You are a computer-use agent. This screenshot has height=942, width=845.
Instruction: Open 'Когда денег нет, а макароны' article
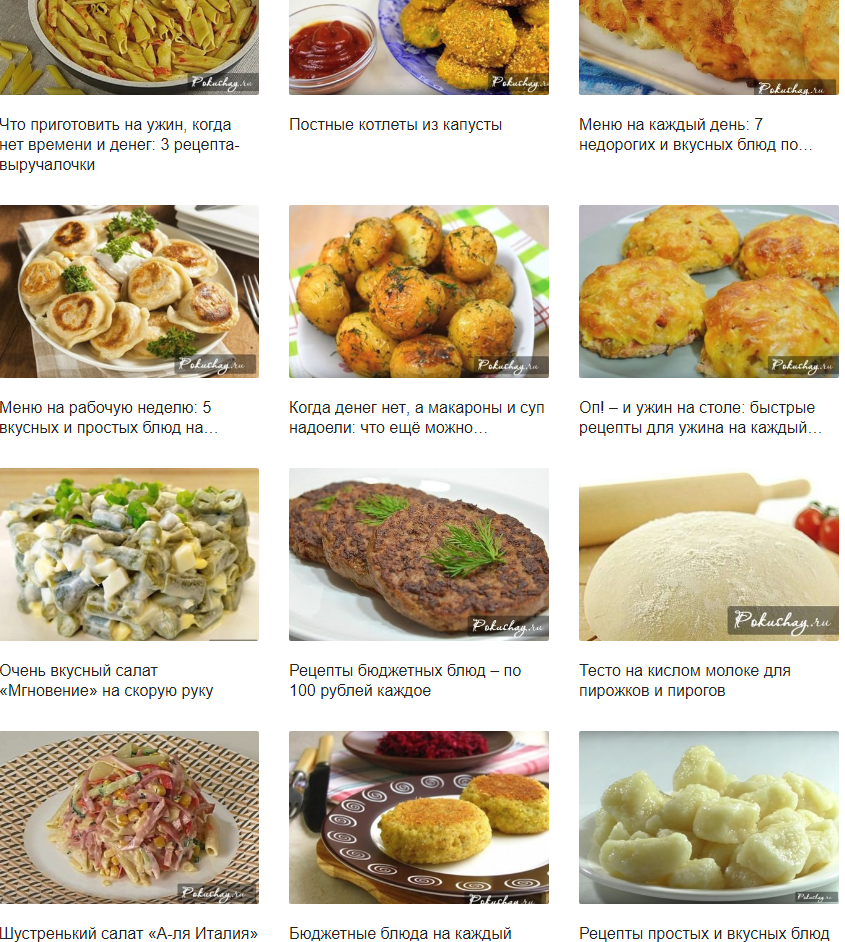click(x=416, y=418)
